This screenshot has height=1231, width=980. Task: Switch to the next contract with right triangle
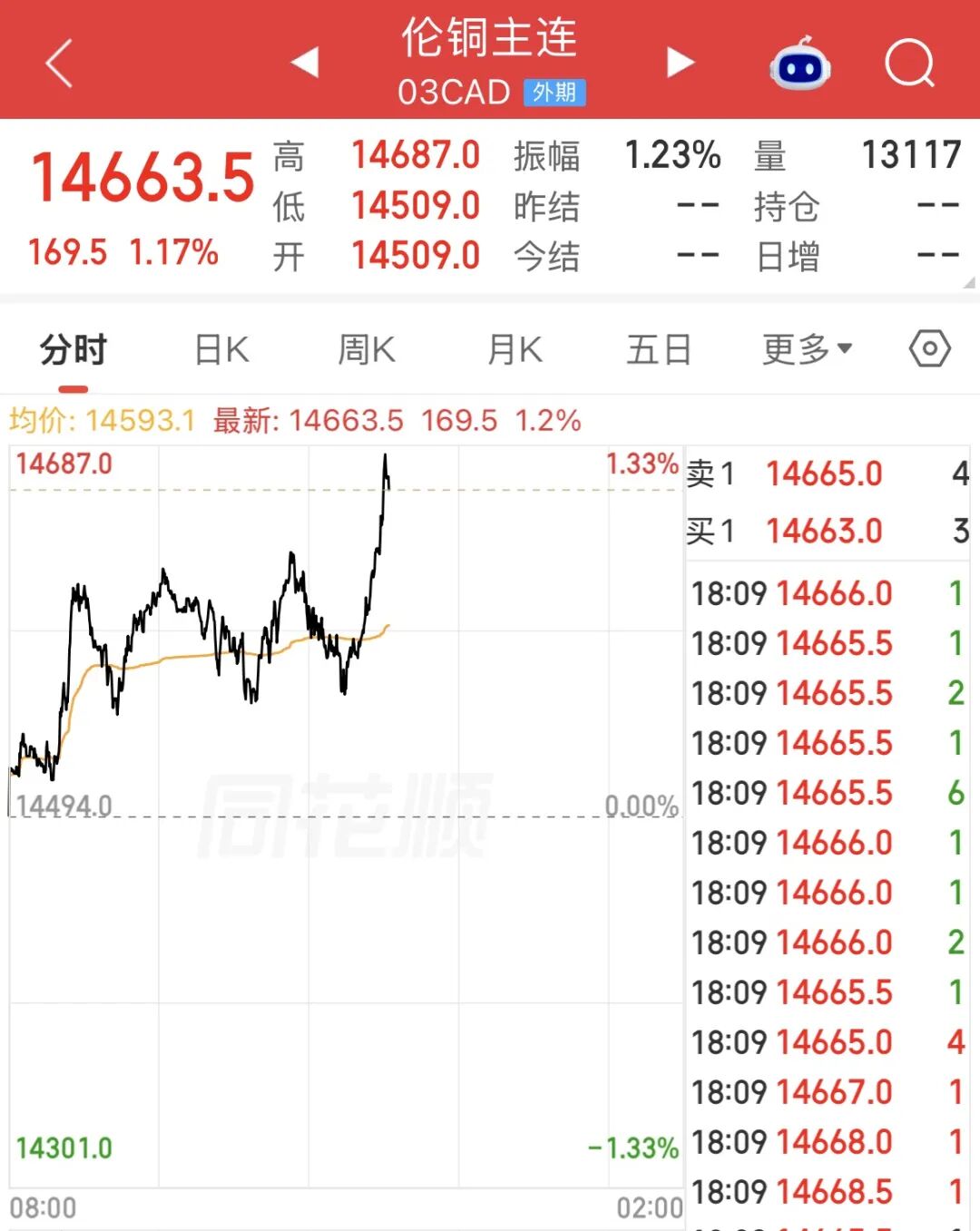(x=680, y=63)
